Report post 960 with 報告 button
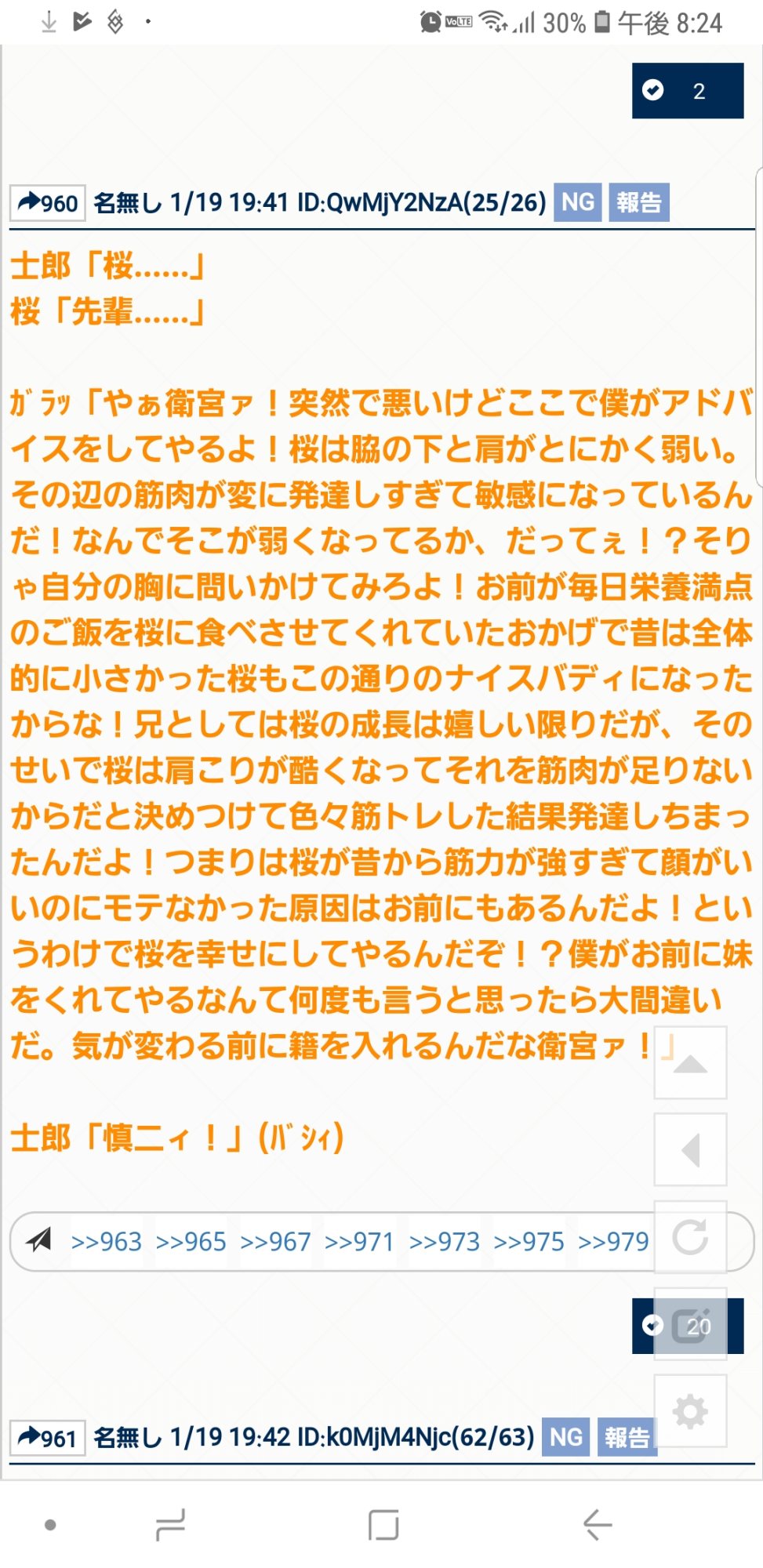The width and height of the screenshot is (763, 1568). (x=638, y=202)
